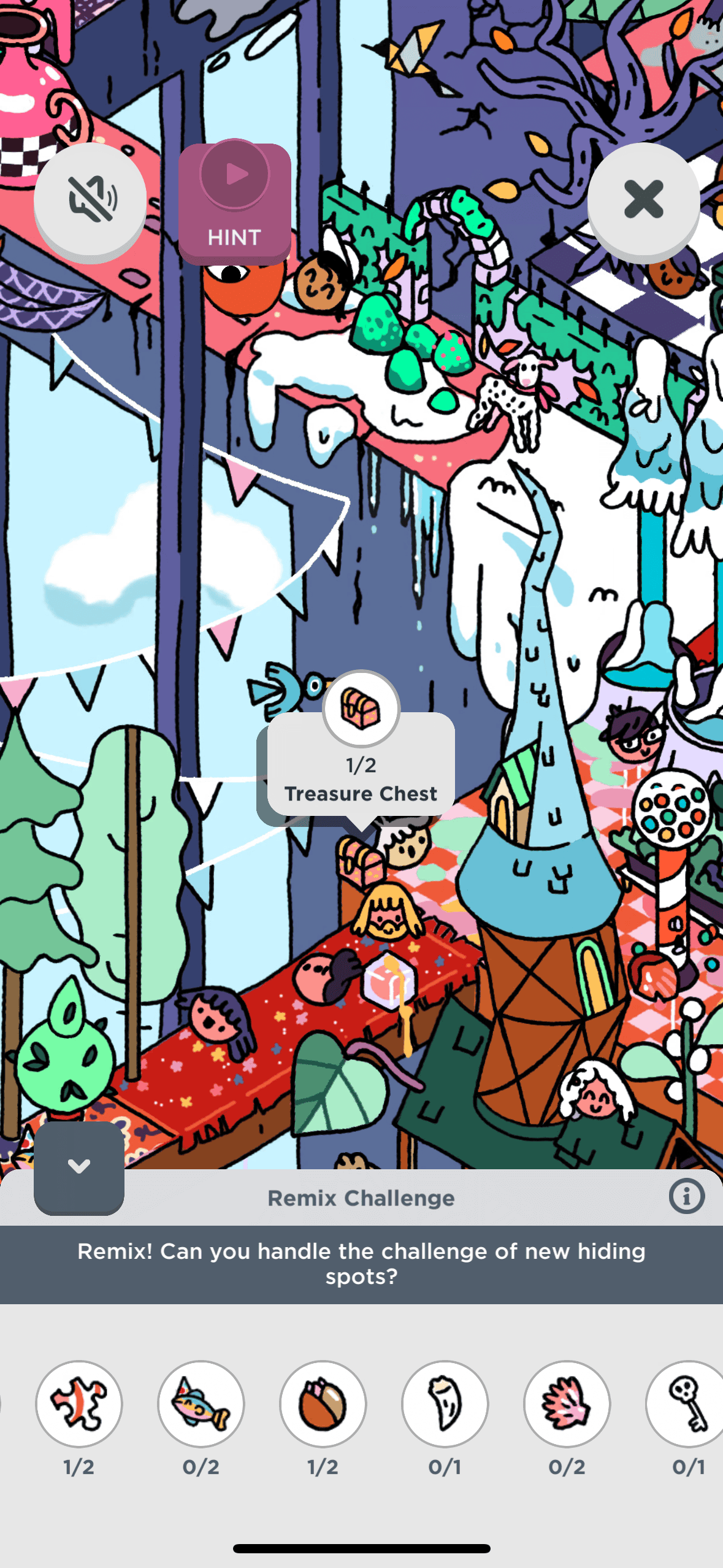Select the fish item to find
Screen dimensions: 723x1568
click(201, 1404)
